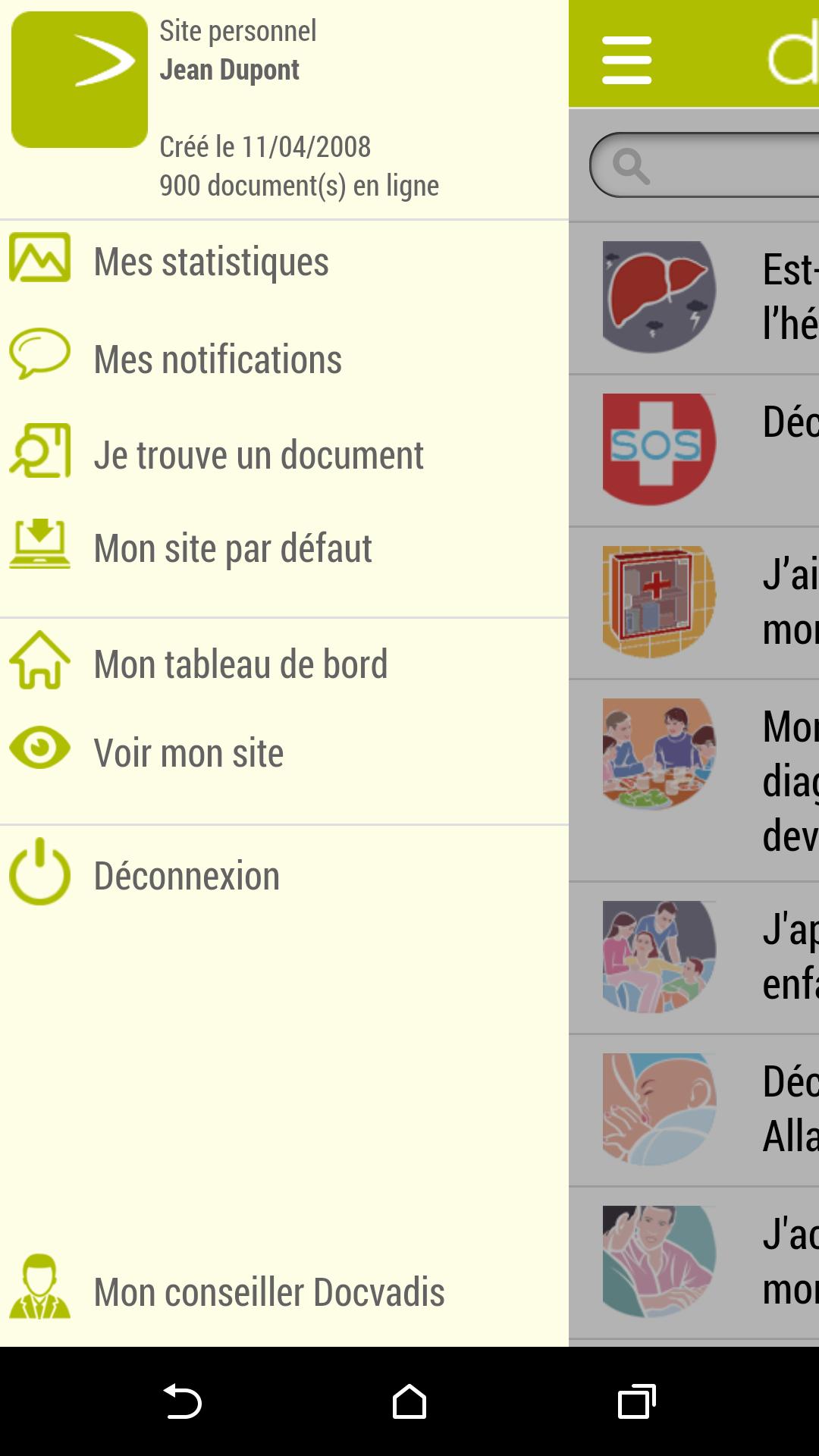Open the Mes statistiques panel icon

(x=39, y=261)
